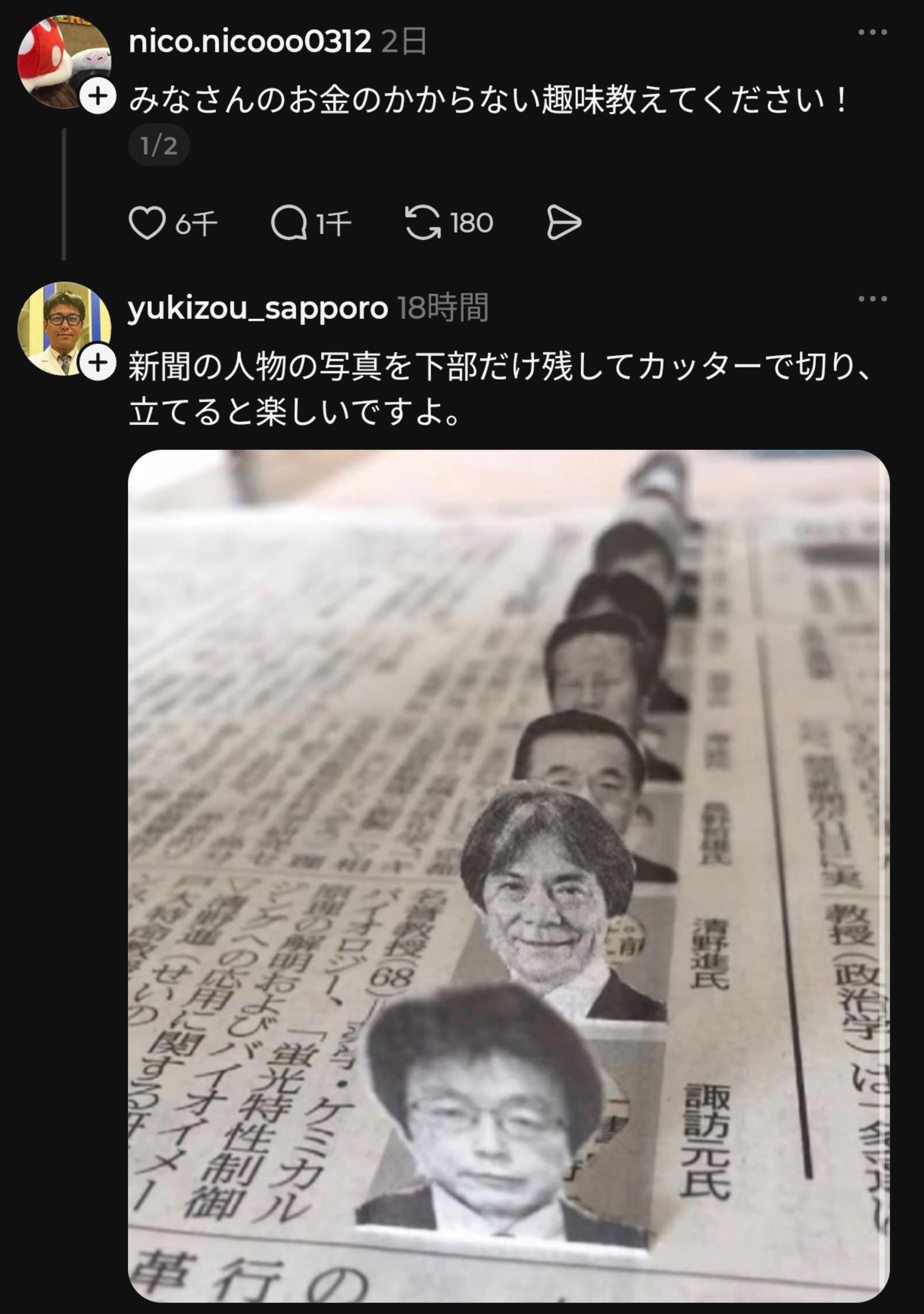Image resolution: width=924 pixels, height=1314 pixels.
Task: Follow yukizou_sapporo via avatar plus badge
Action: (x=98, y=362)
